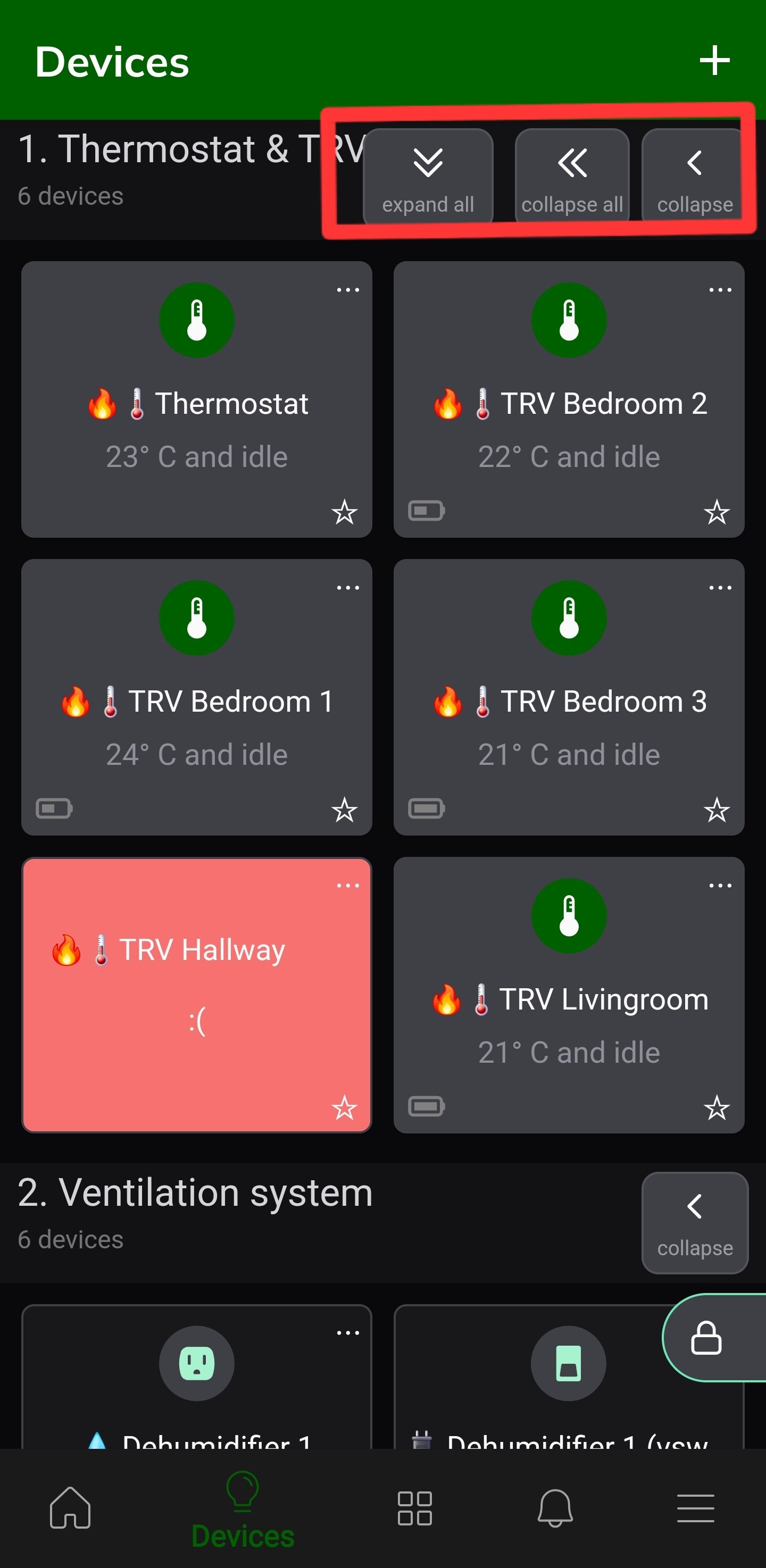The image size is (766, 1568).
Task: Favorite TRV Bedroom 2 with the star
Action: click(717, 512)
